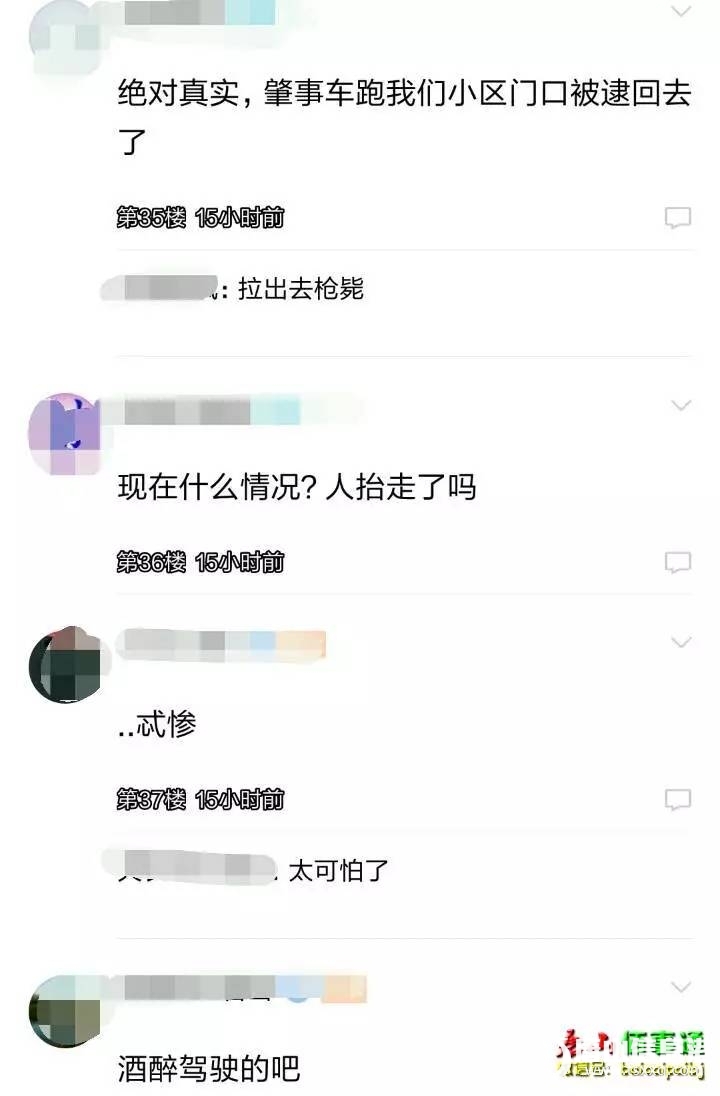Screen dimensions: 720x1096
Task: Expand chevron on the 现在什么情况 comment
Action: [x=681, y=405]
